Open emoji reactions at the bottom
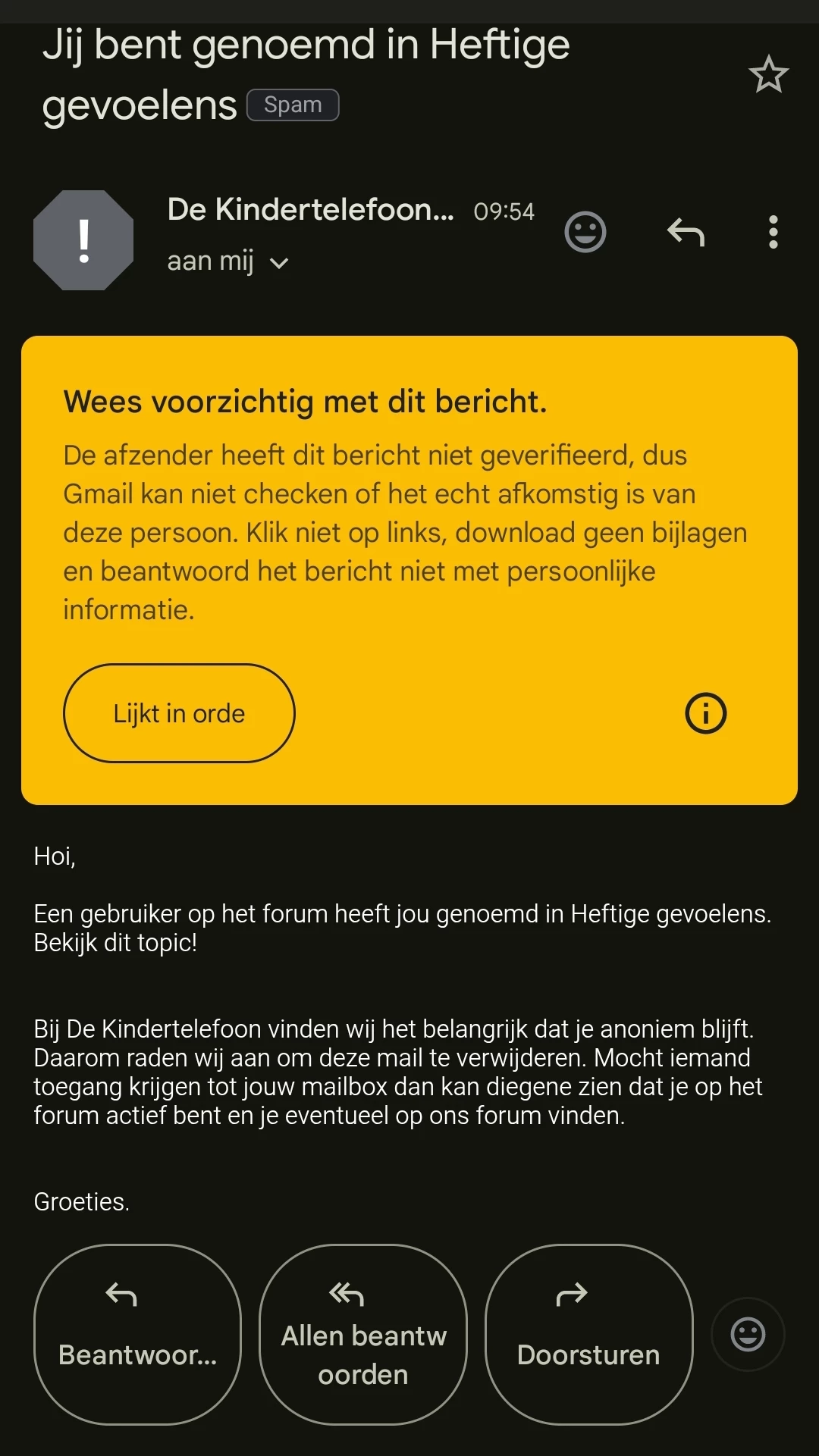This screenshot has height=1456, width=819. [x=748, y=1334]
